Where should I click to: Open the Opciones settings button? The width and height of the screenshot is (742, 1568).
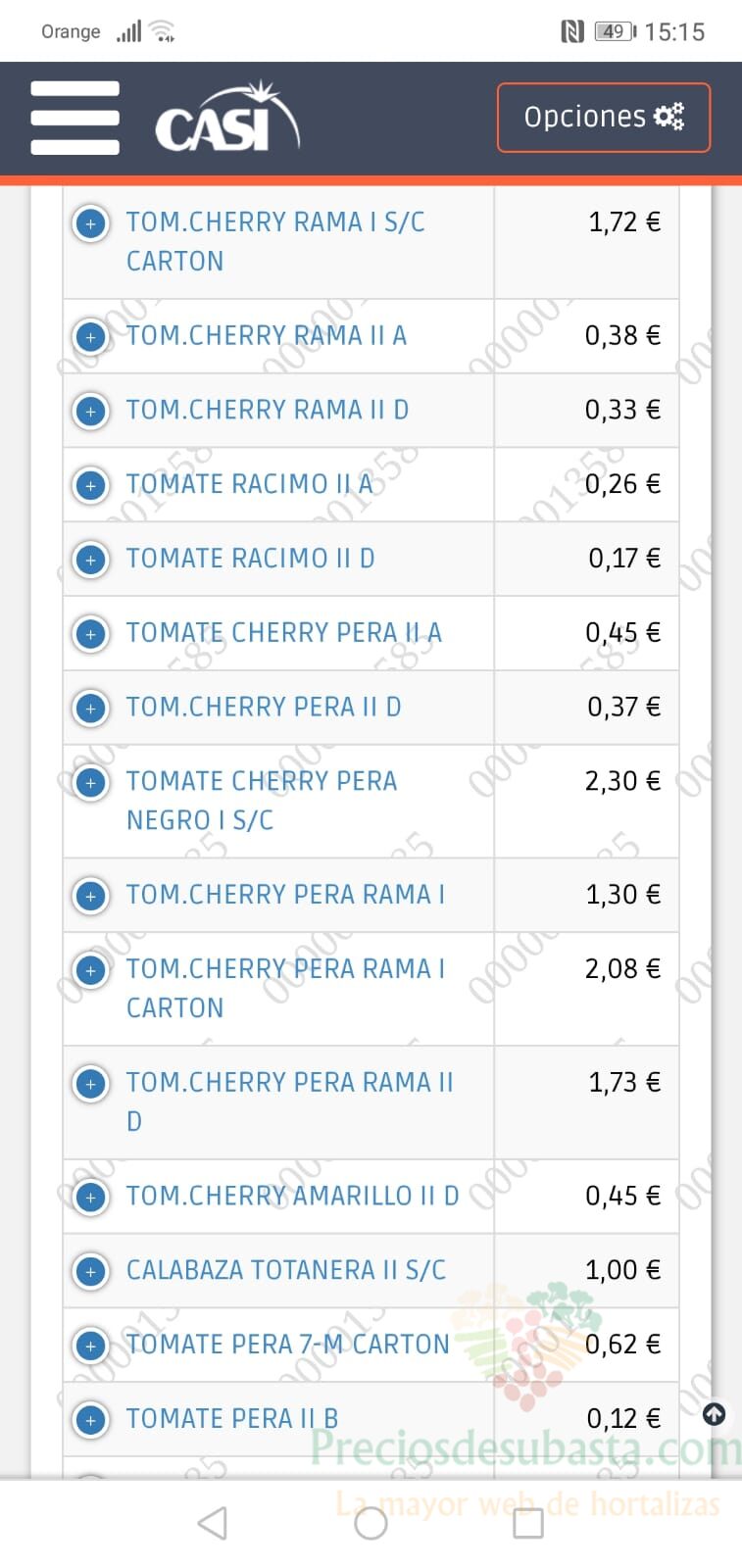[604, 118]
